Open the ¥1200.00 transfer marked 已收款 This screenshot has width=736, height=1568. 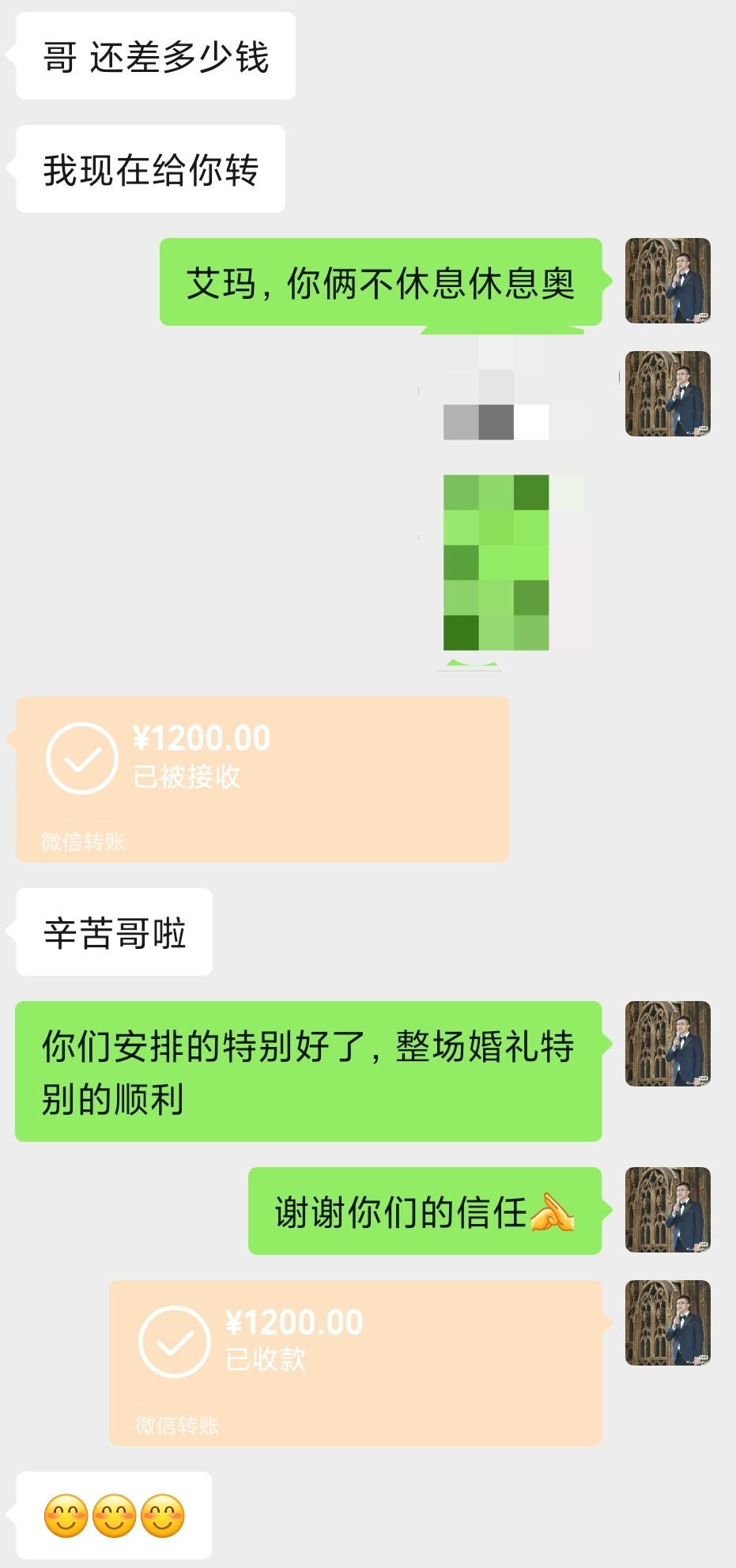(x=355, y=1362)
